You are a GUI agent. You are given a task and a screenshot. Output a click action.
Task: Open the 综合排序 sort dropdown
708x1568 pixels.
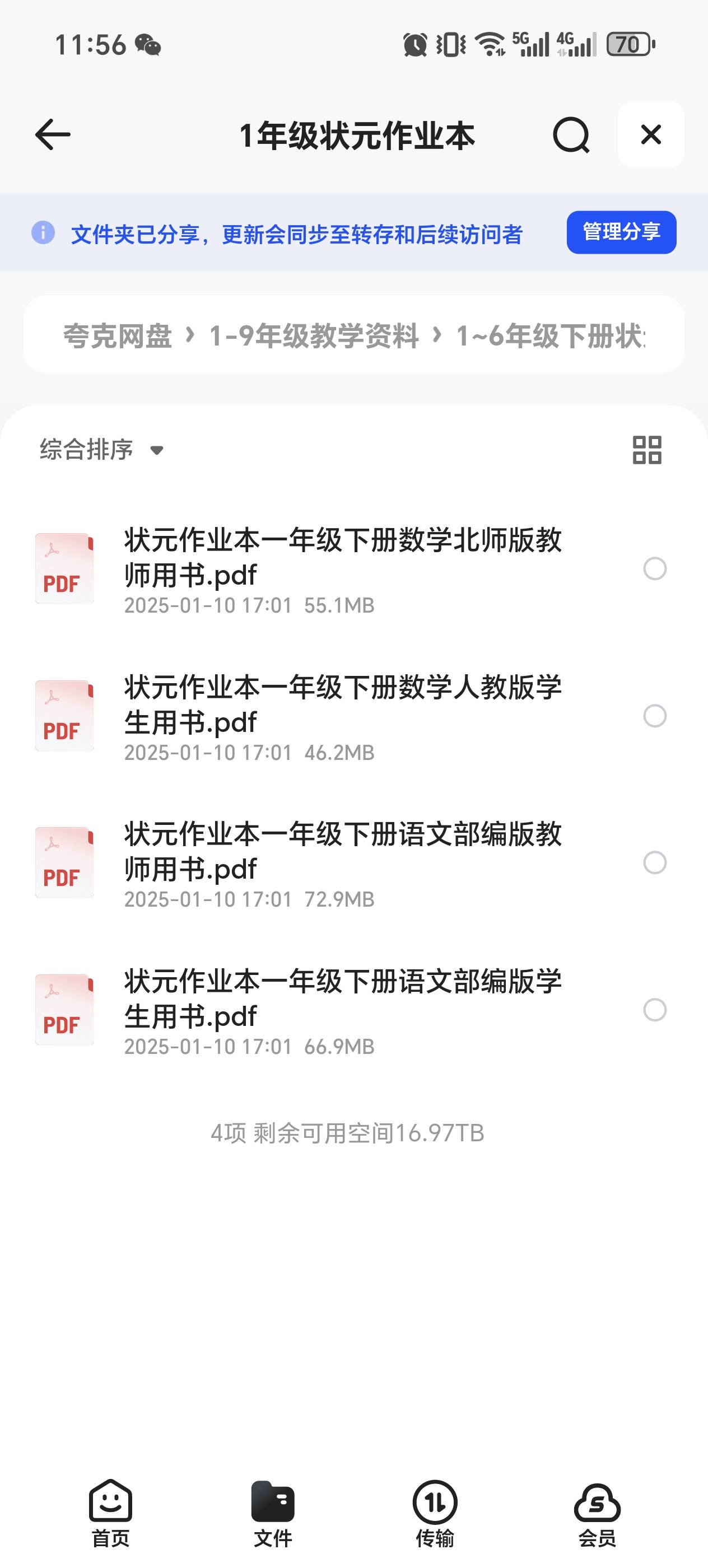[102, 450]
